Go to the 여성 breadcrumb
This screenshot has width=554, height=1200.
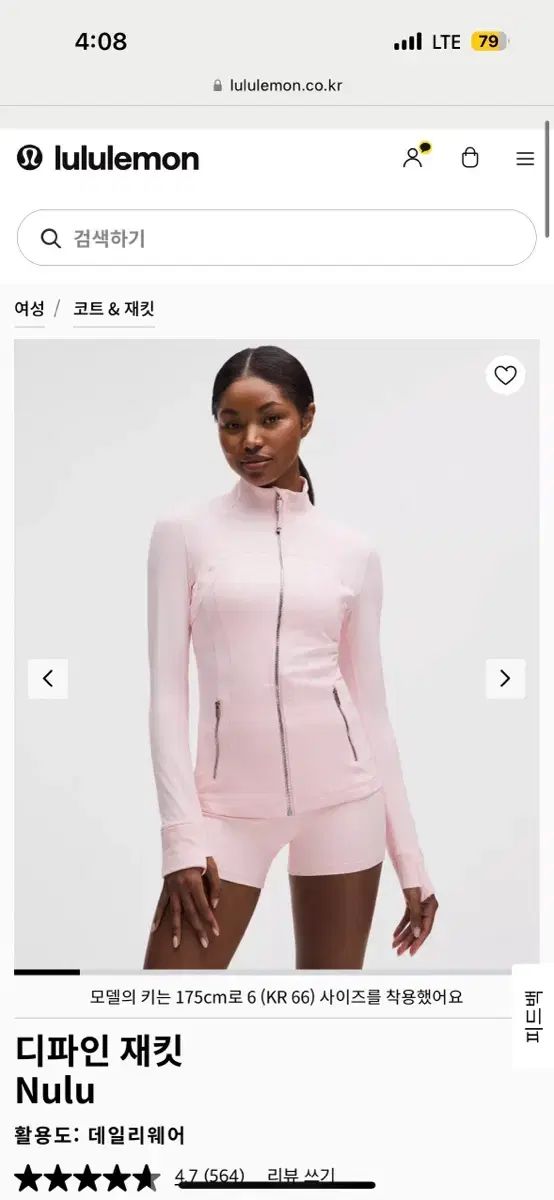pyautogui.click(x=29, y=309)
